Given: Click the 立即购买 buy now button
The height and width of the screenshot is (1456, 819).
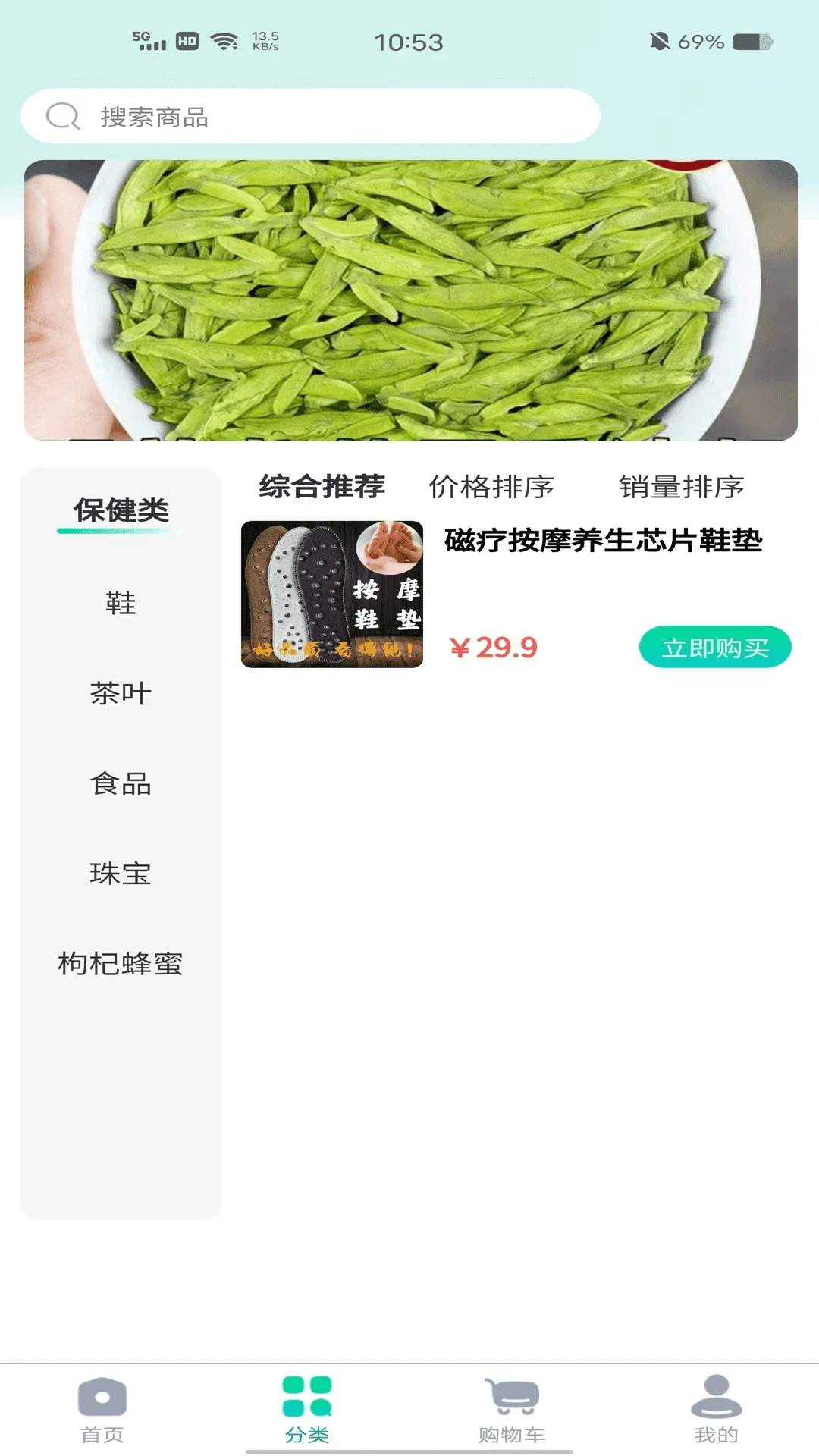Looking at the screenshot, I should coord(714,648).
